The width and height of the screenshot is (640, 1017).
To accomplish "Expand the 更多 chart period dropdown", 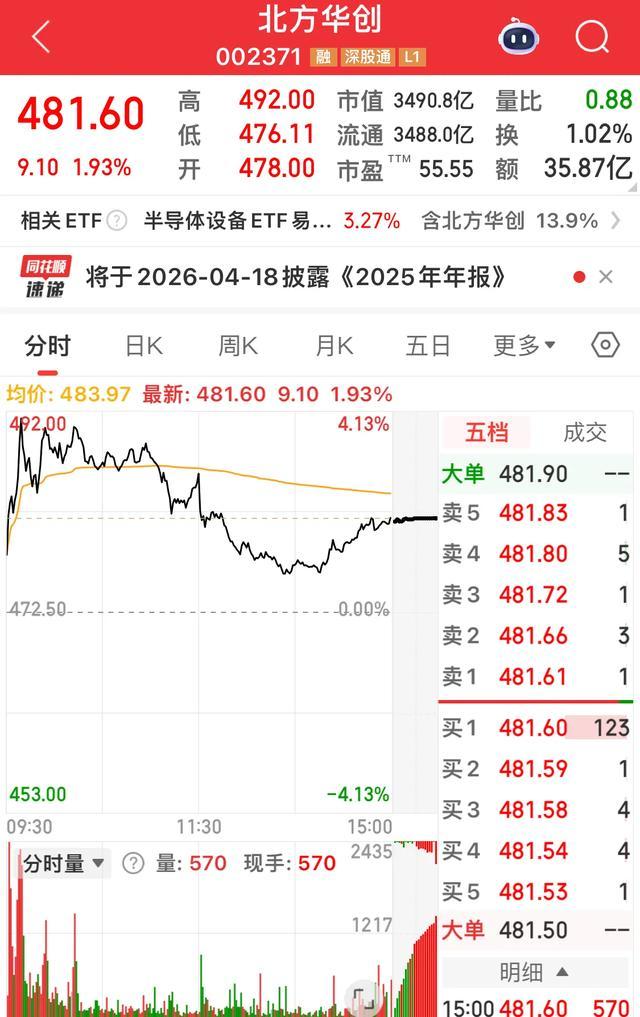I will [x=524, y=346].
